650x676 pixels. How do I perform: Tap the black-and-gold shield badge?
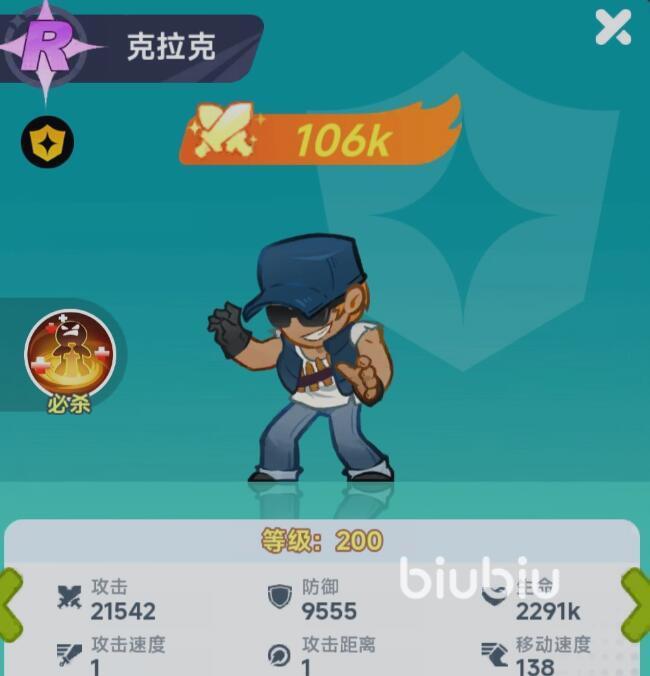click(x=47, y=142)
